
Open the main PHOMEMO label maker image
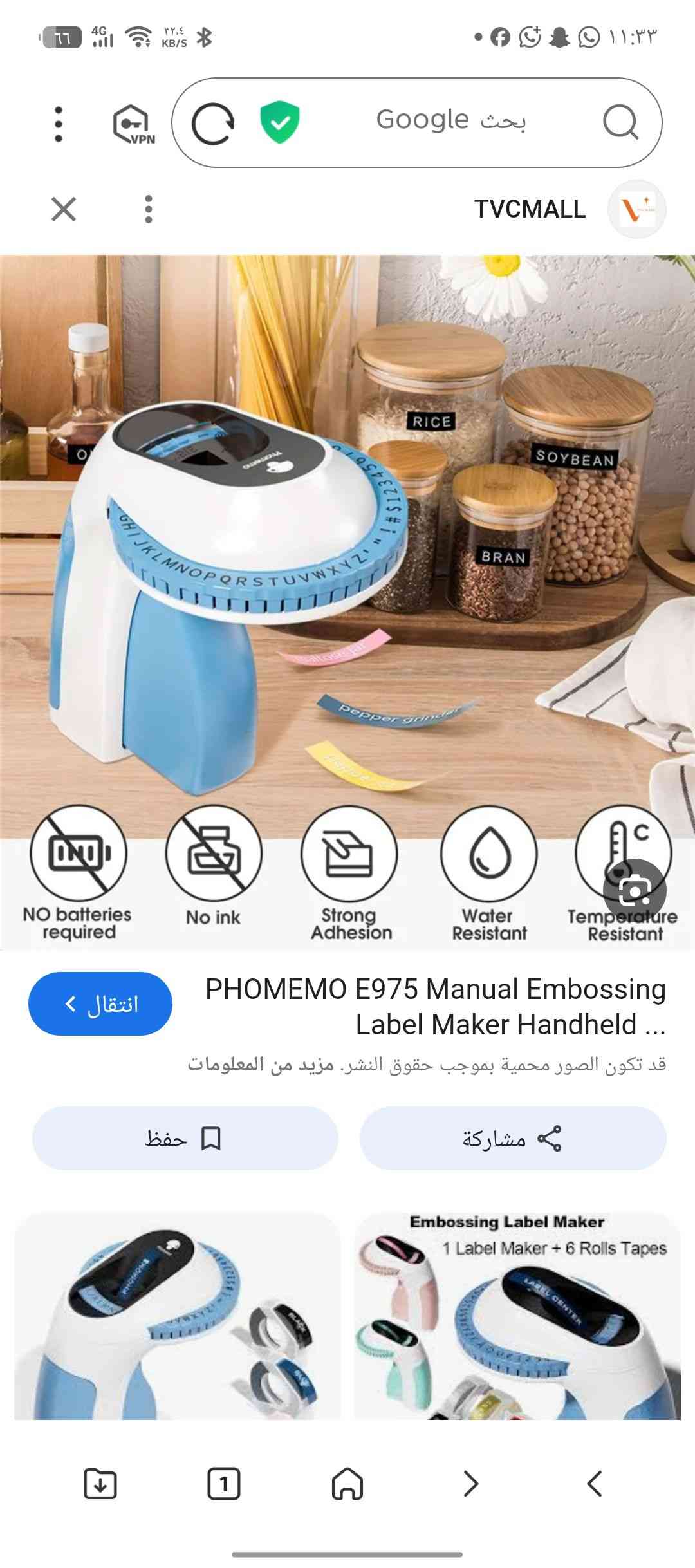(x=347, y=547)
